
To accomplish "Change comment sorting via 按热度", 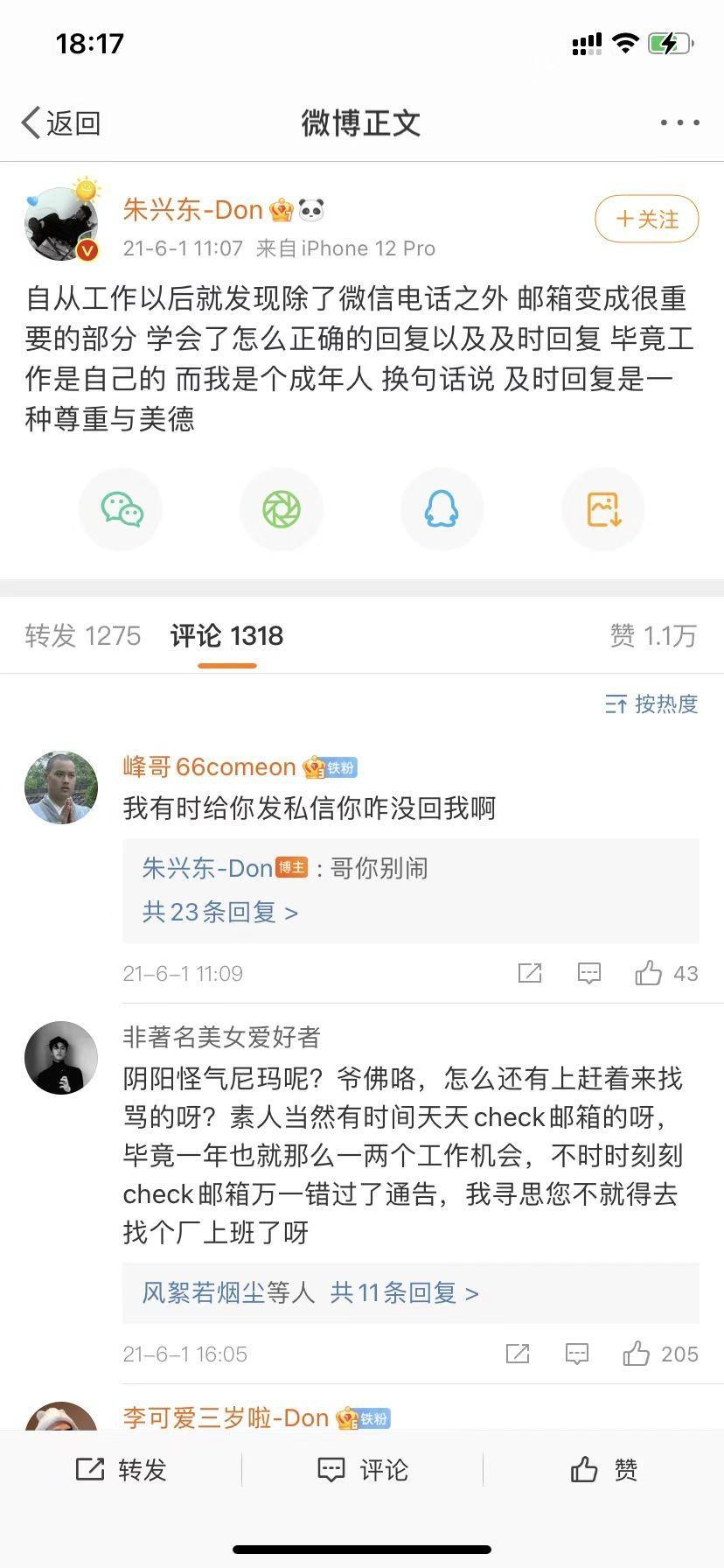I will tap(651, 704).
